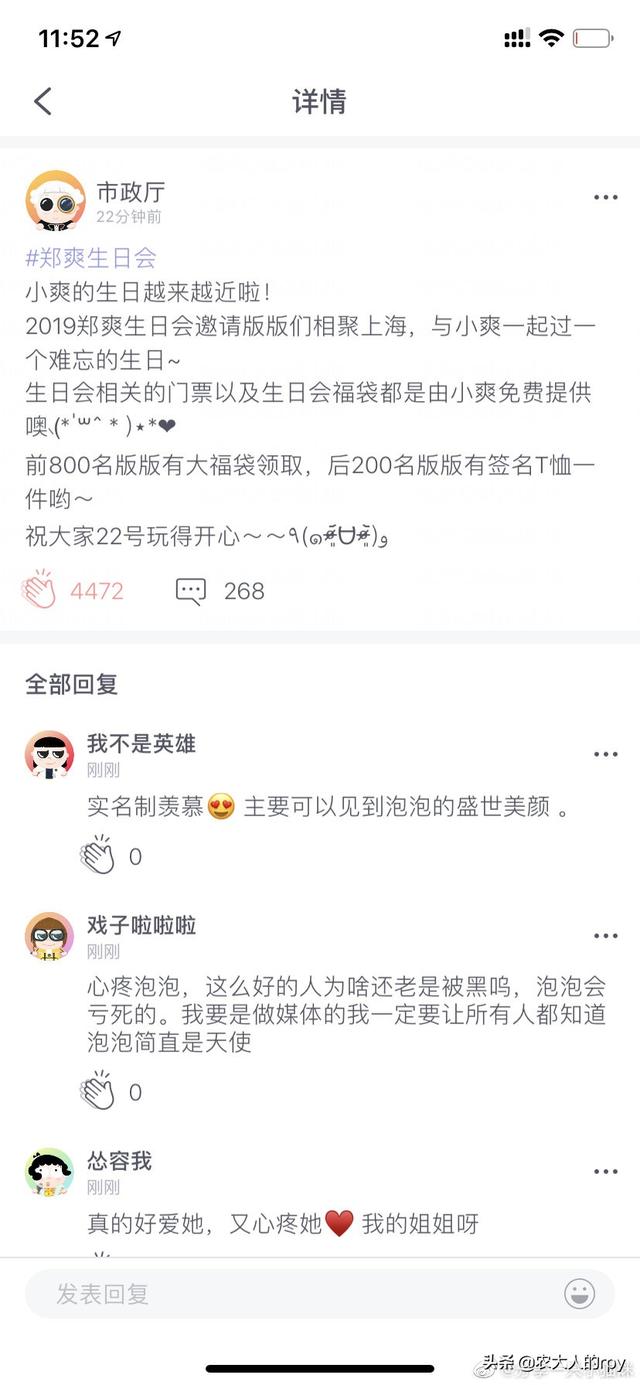Open the #郑爽生日会 hashtag
Screen dimensions: 640x1385
point(91,258)
